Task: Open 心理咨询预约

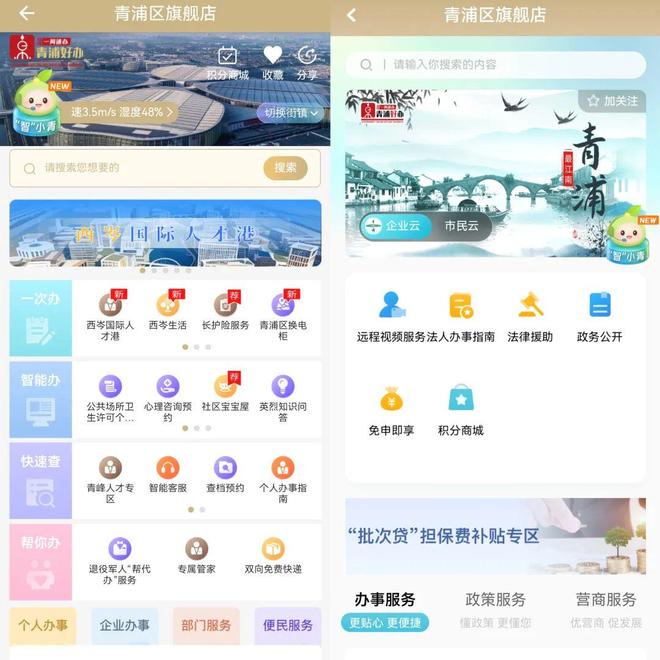Action: coord(168,395)
